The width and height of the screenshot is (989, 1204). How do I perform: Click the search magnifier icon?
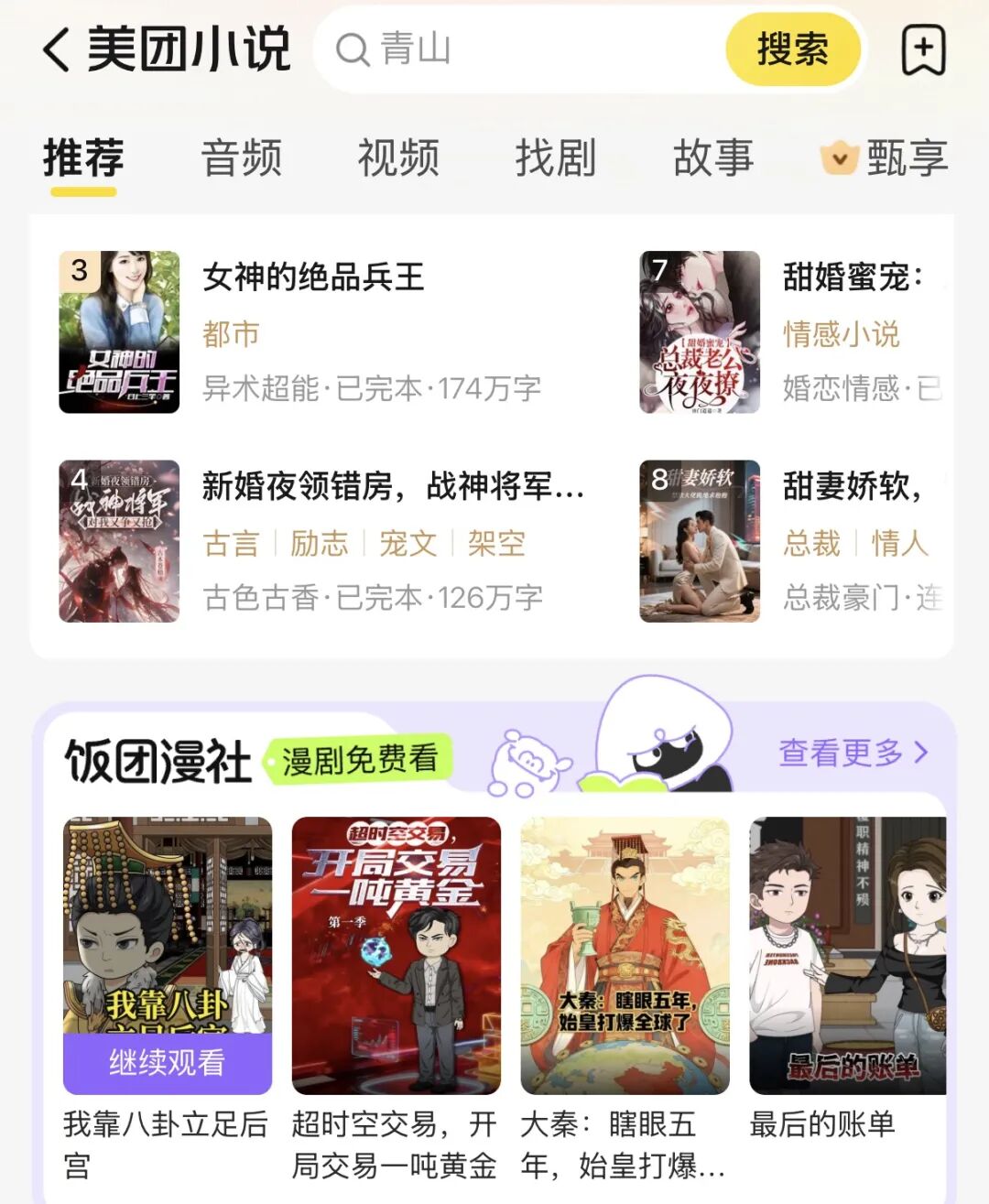(x=353, y=50)
